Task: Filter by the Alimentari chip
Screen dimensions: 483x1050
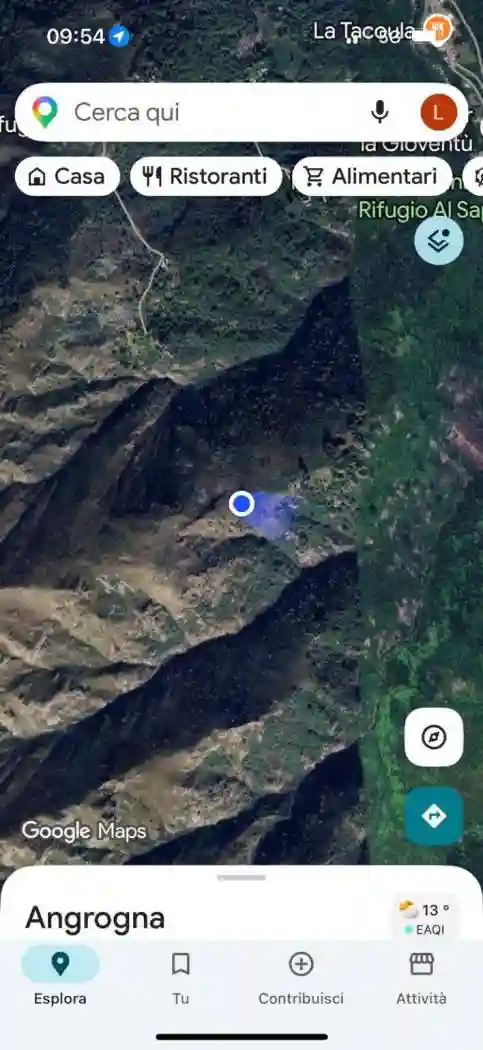Action: click(x=374, y=177)
